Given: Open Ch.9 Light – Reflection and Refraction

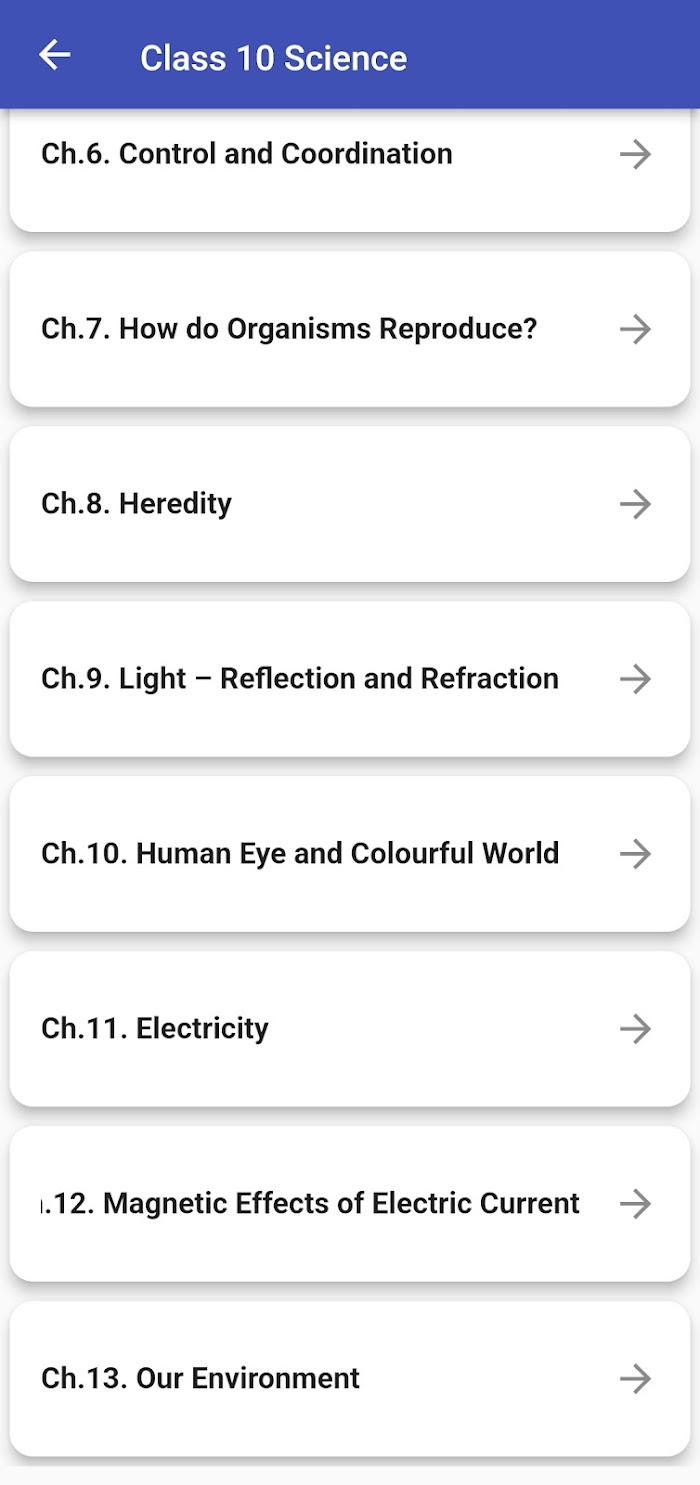Looking at the screenshot, I should click(350, 679).
